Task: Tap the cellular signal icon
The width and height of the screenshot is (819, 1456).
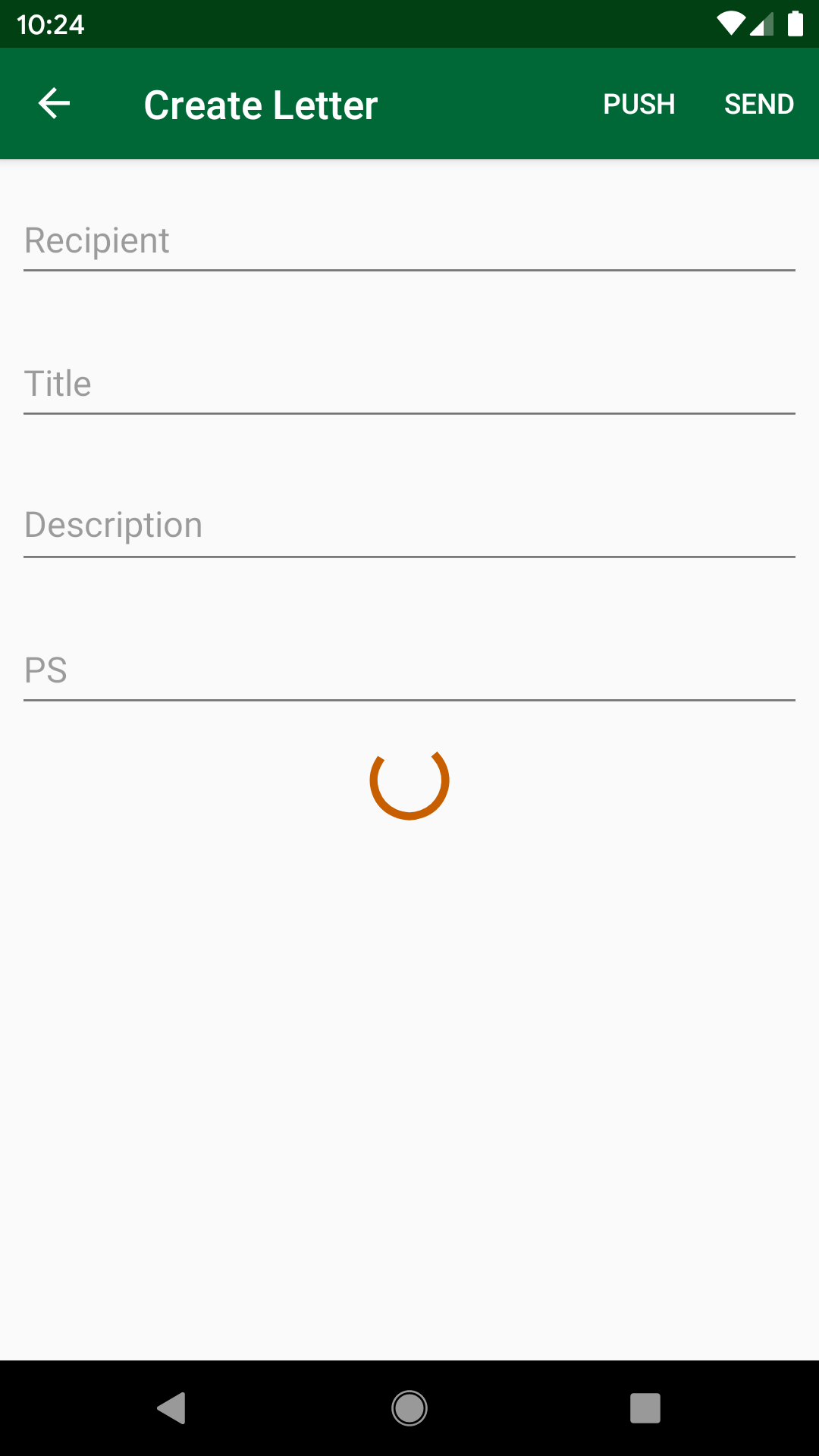Action: point(761,24)
